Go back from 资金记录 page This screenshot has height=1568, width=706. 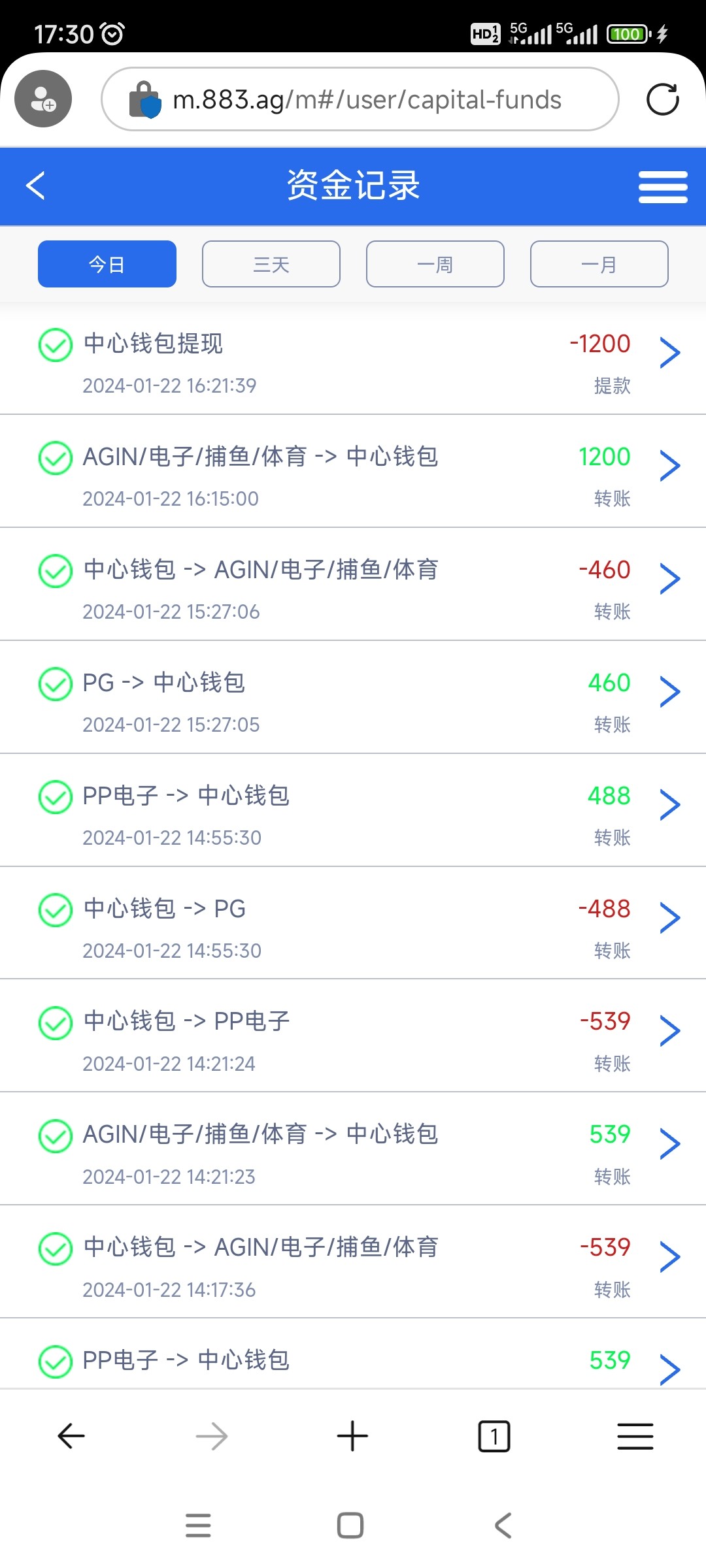tap(36, 186)
